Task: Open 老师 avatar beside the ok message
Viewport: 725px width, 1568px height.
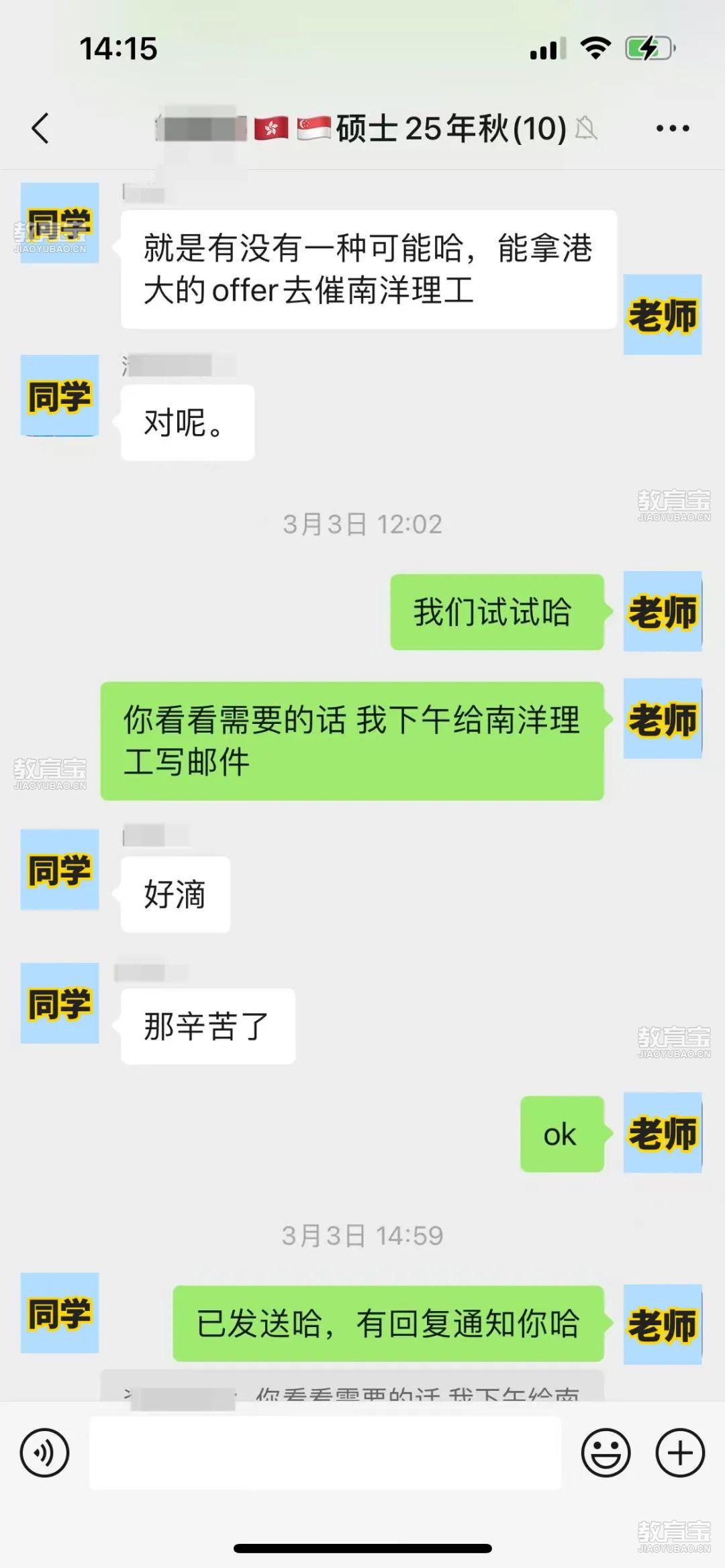Action: [x=663, y=1133]
